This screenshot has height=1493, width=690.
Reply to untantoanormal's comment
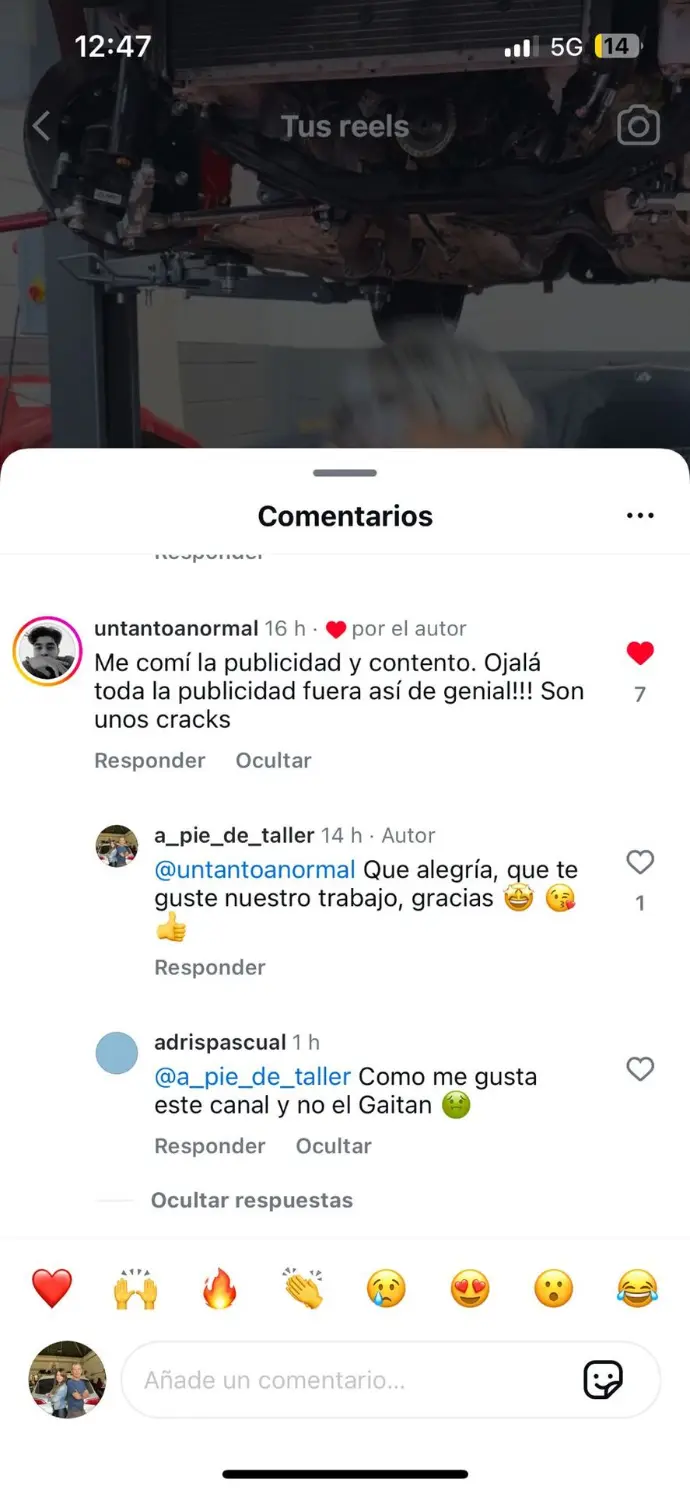pos(149,760)
